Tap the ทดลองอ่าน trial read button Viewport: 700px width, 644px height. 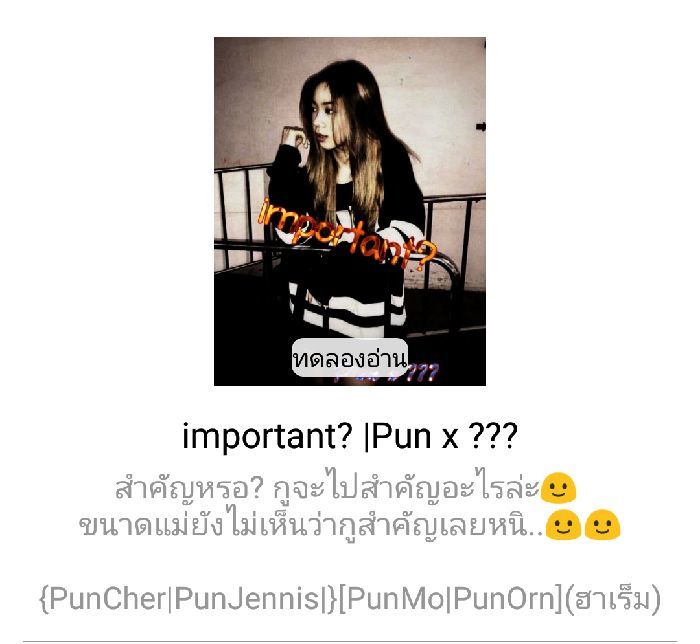click(350, 357)
